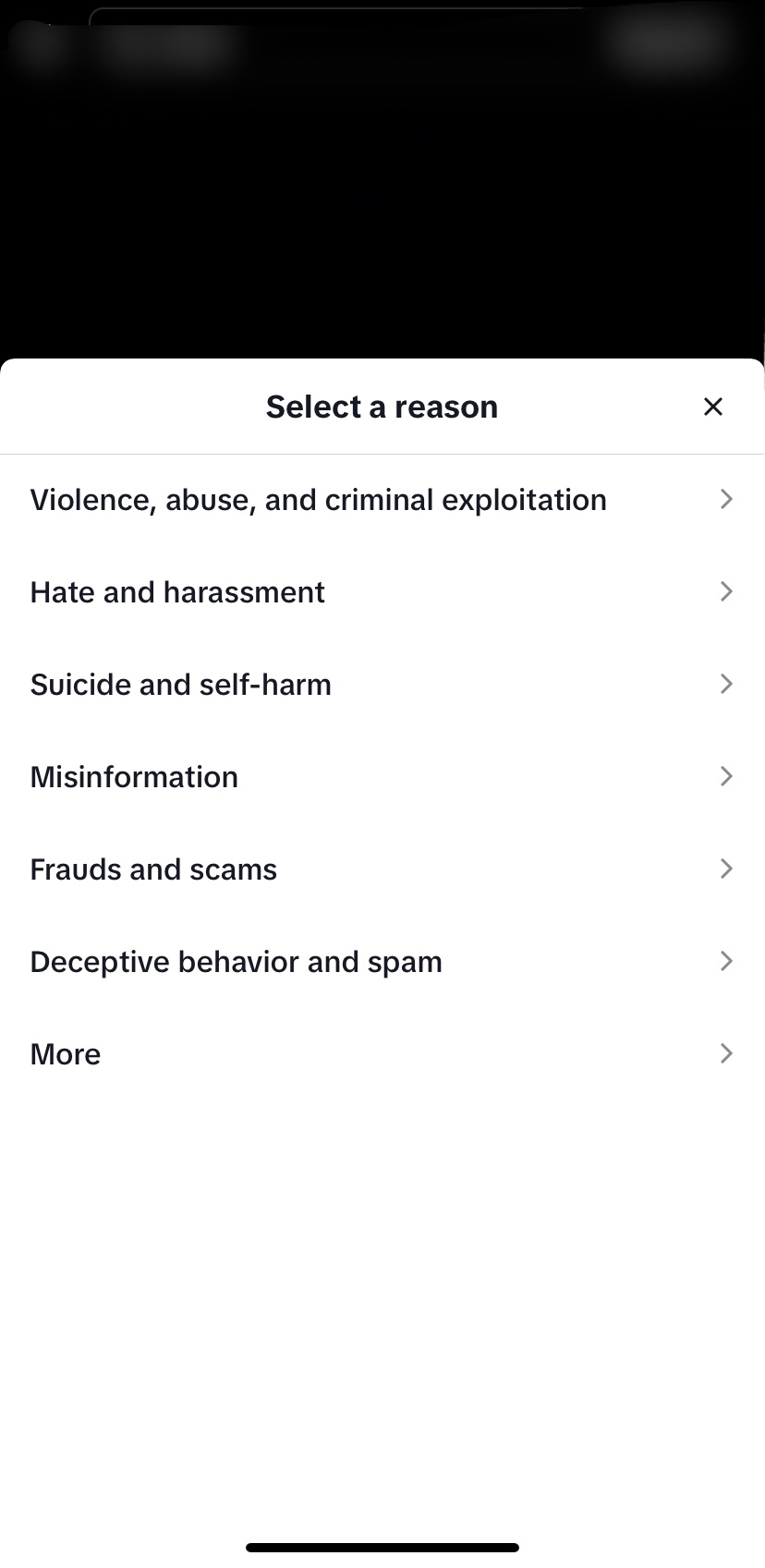Viewport: 765px width, 1568px height.
Task: Select the Suicide and self-harm reason
Action: [181, 684]
